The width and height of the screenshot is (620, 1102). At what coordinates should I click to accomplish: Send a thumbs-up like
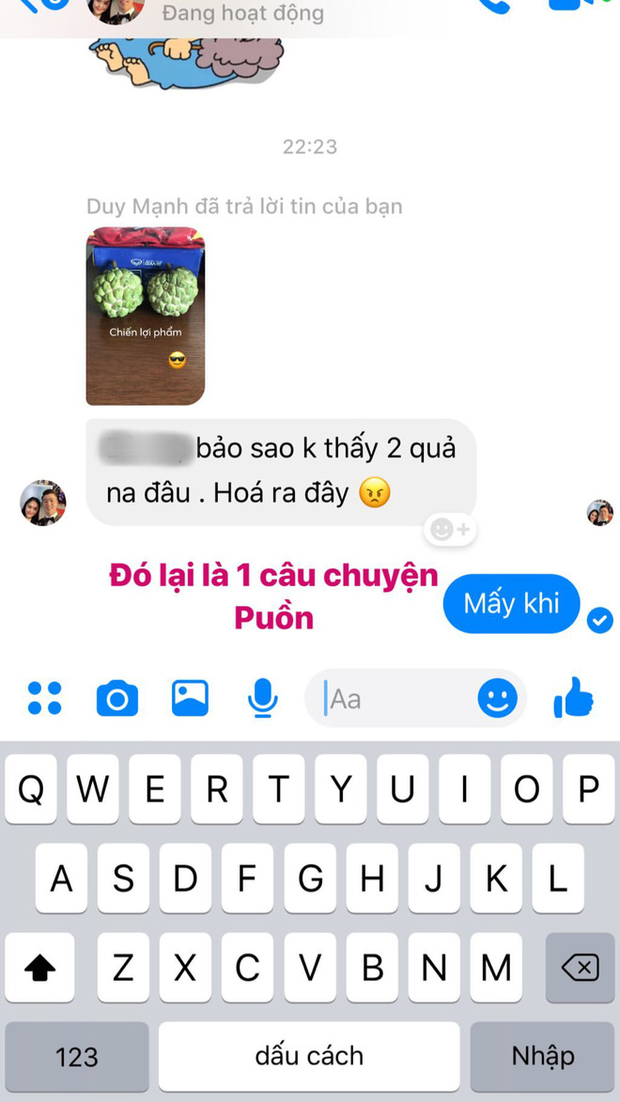pos(574,698)
